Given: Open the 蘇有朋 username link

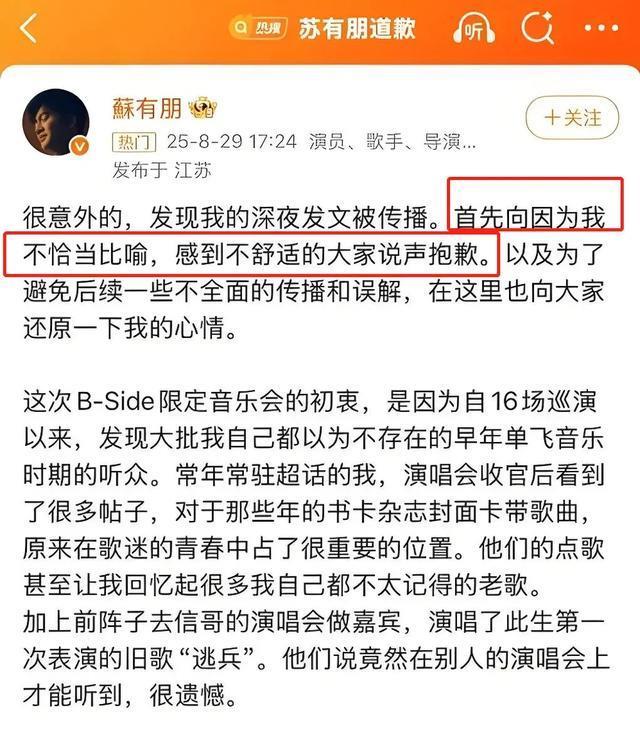Looking at the screenshot, I should pyautogui.click(x=148, y=109).
